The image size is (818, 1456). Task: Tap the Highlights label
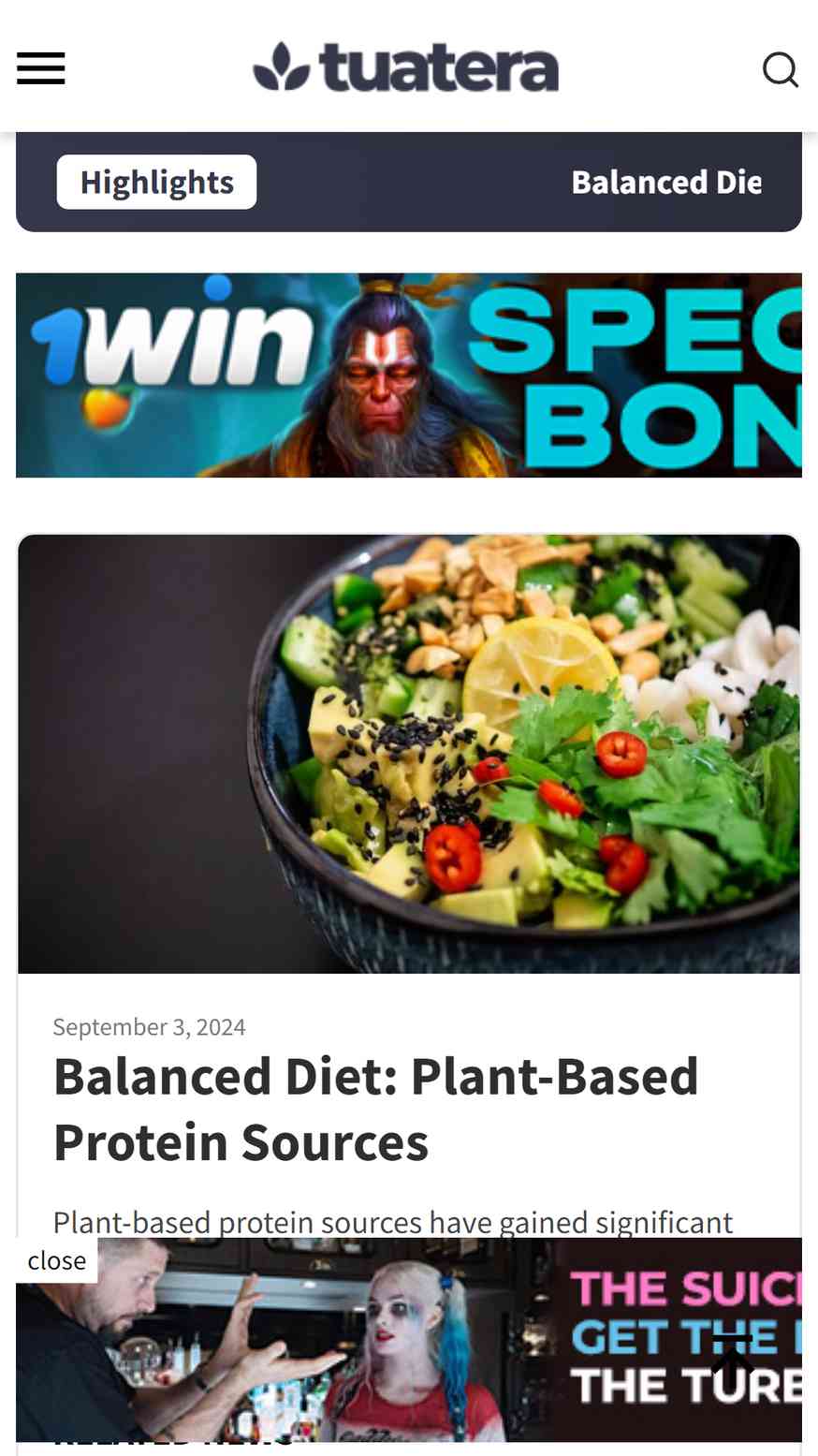156,182
